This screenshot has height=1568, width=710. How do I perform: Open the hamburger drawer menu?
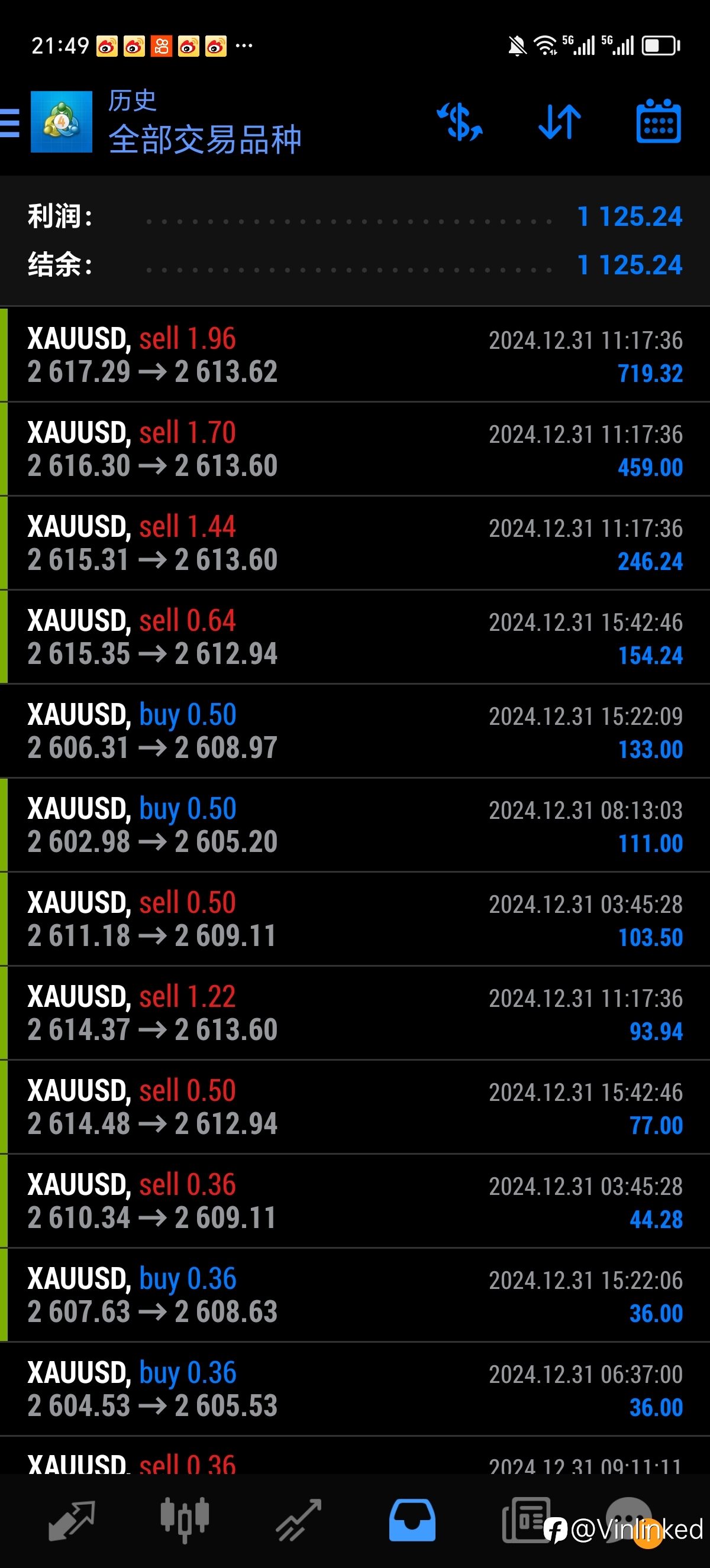click(9, 122)
